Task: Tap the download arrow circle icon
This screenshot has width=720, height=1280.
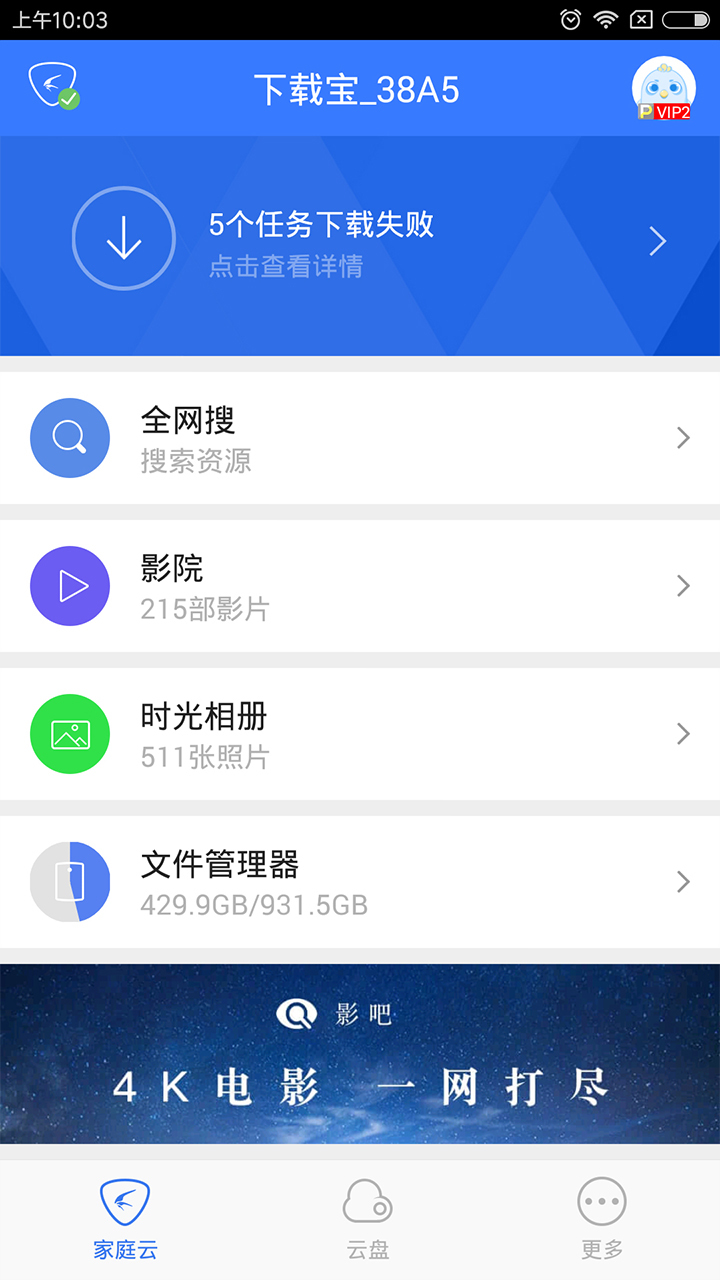Action: point(123,238)
